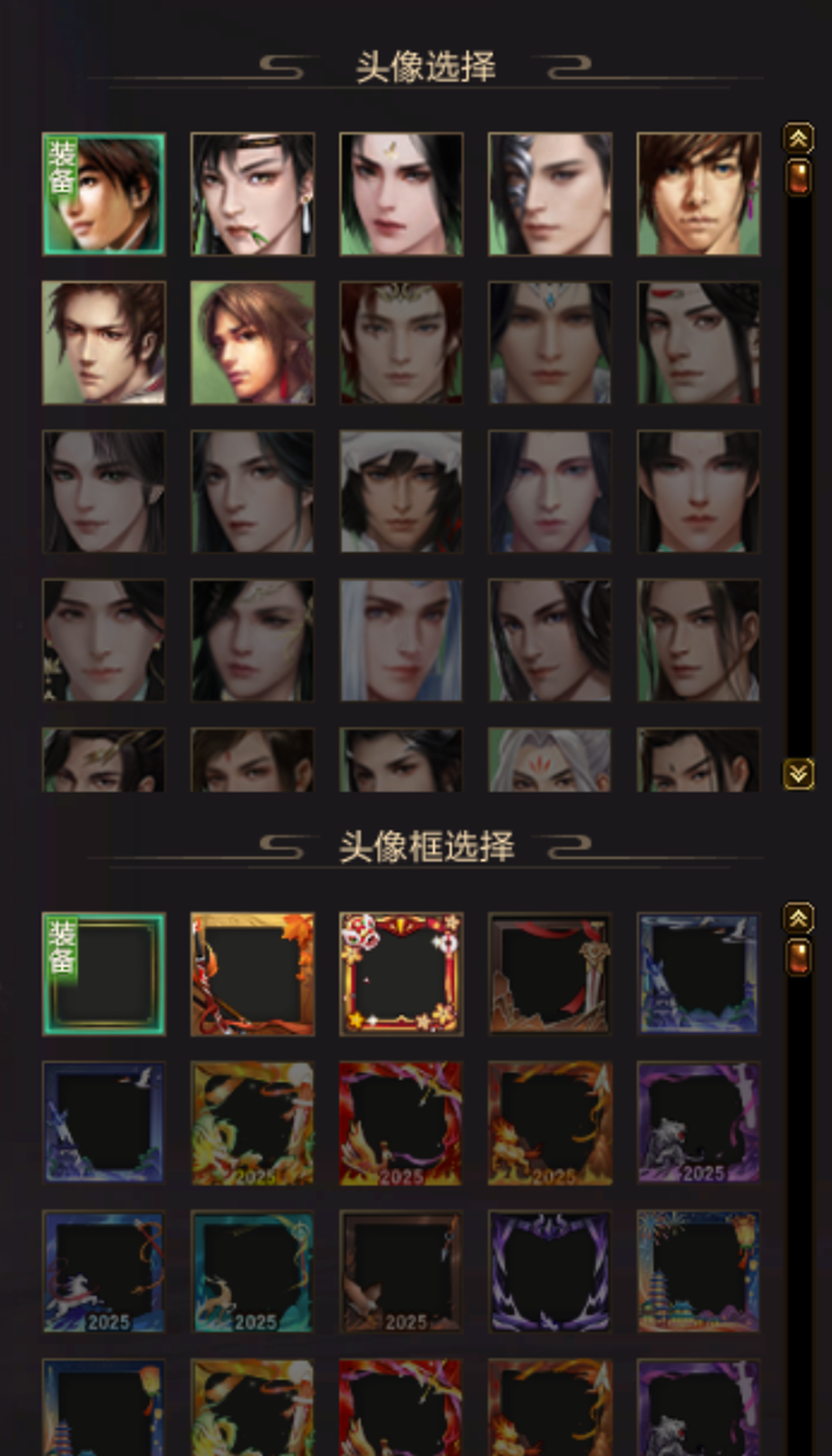Select the blue 2025 white horse frame
Image resolution: width=832 pixels, height=1456 pixels.
[x=103, y=1271]
